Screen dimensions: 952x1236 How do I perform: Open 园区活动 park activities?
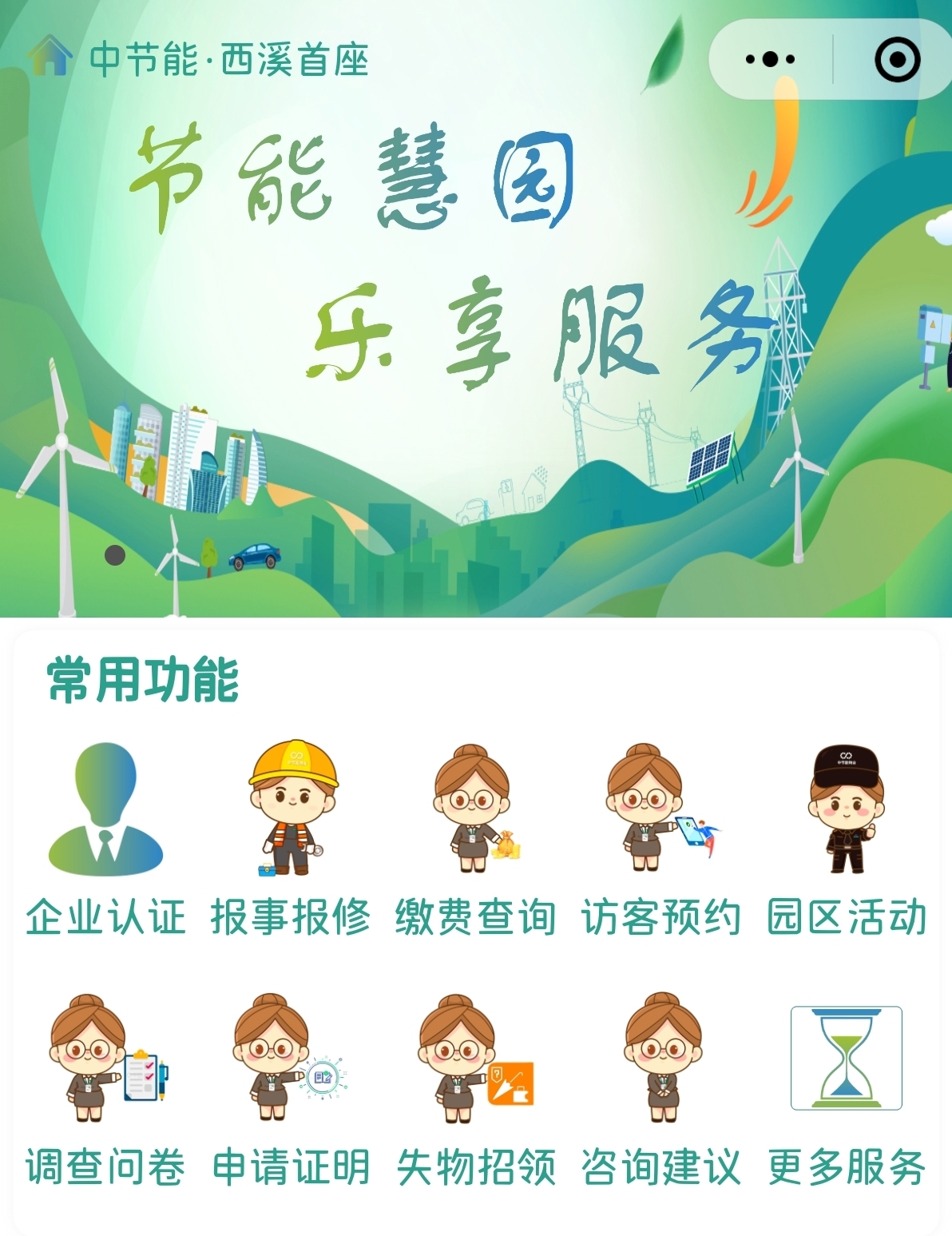point(848,815)
